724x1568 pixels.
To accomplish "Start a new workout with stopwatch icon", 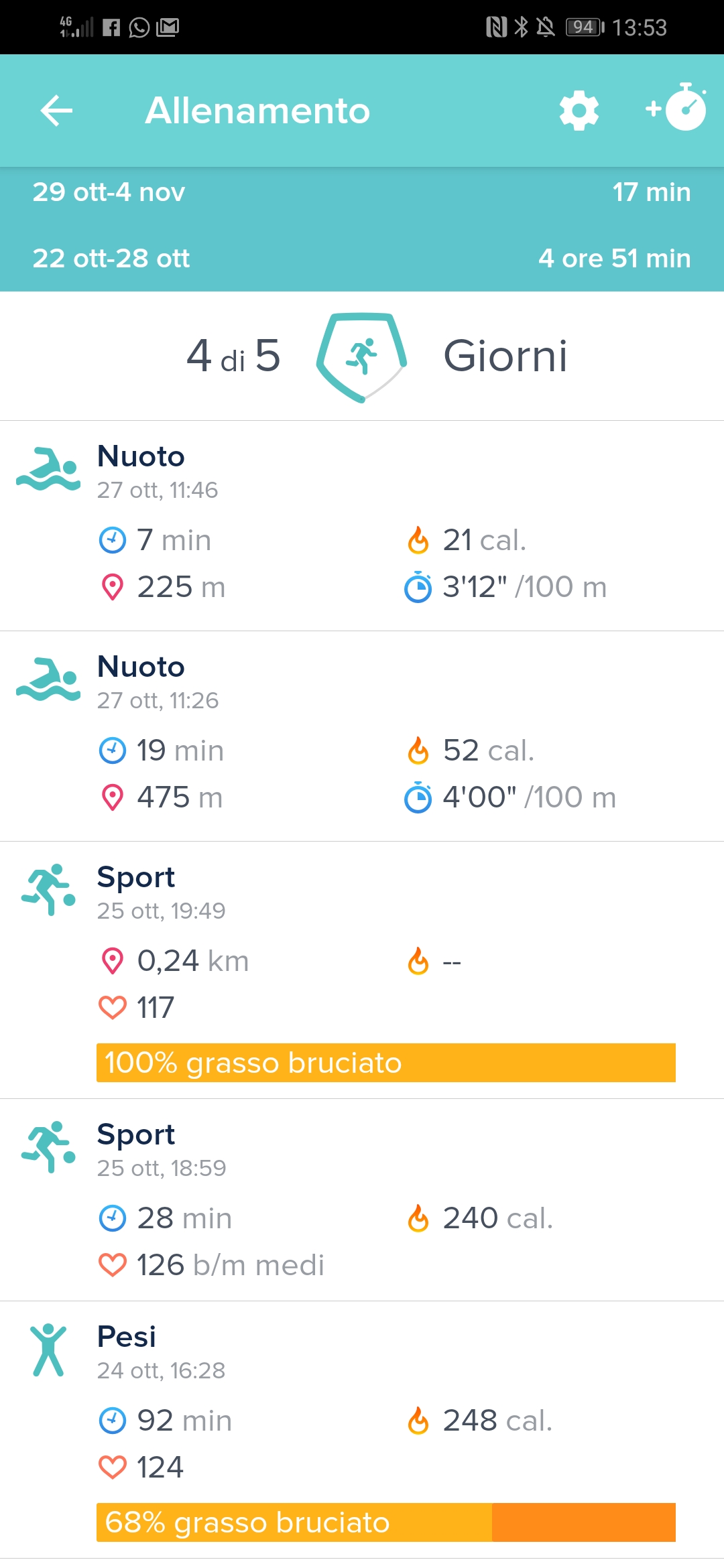I will [x=676, y=107].
